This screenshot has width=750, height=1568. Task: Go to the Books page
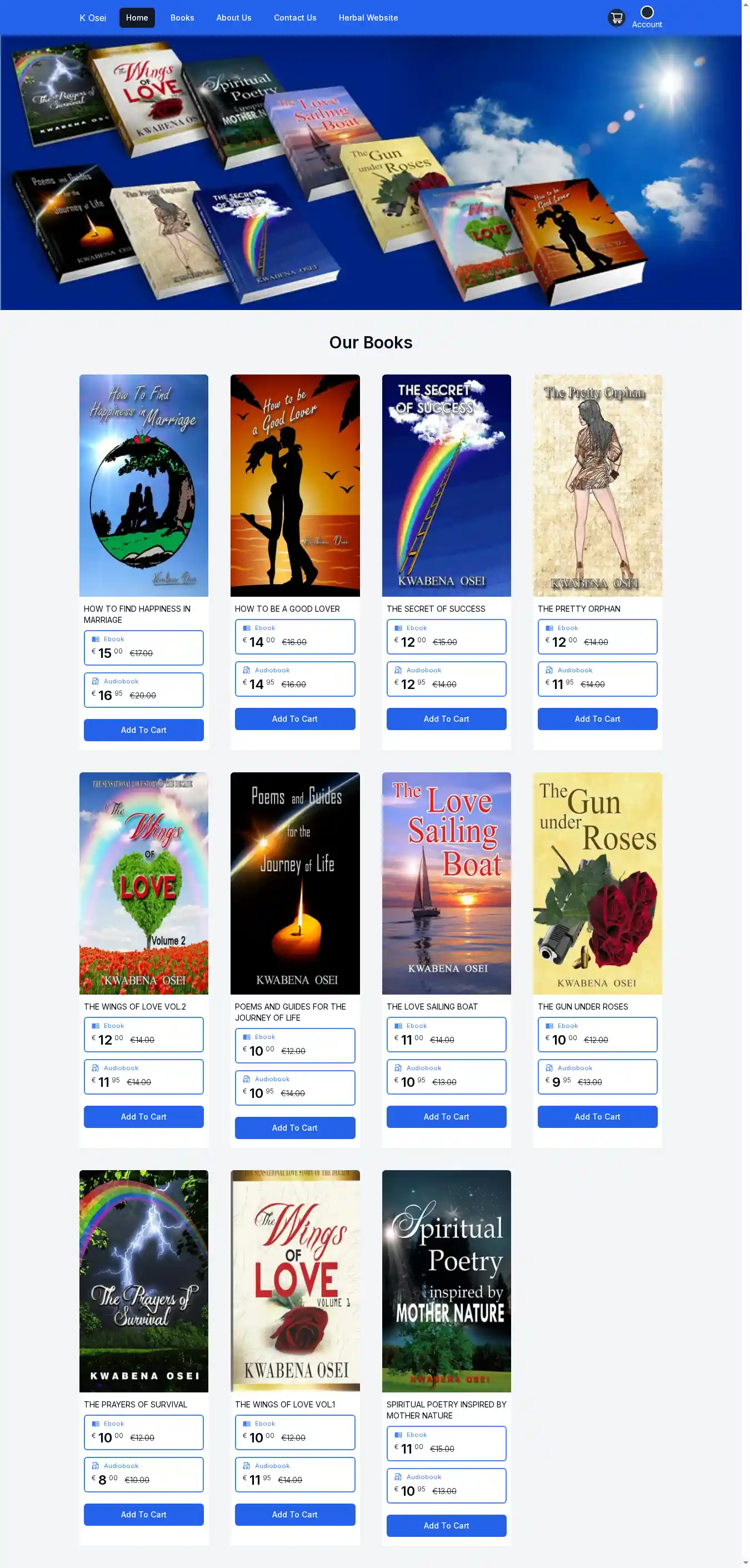[182, 18]
